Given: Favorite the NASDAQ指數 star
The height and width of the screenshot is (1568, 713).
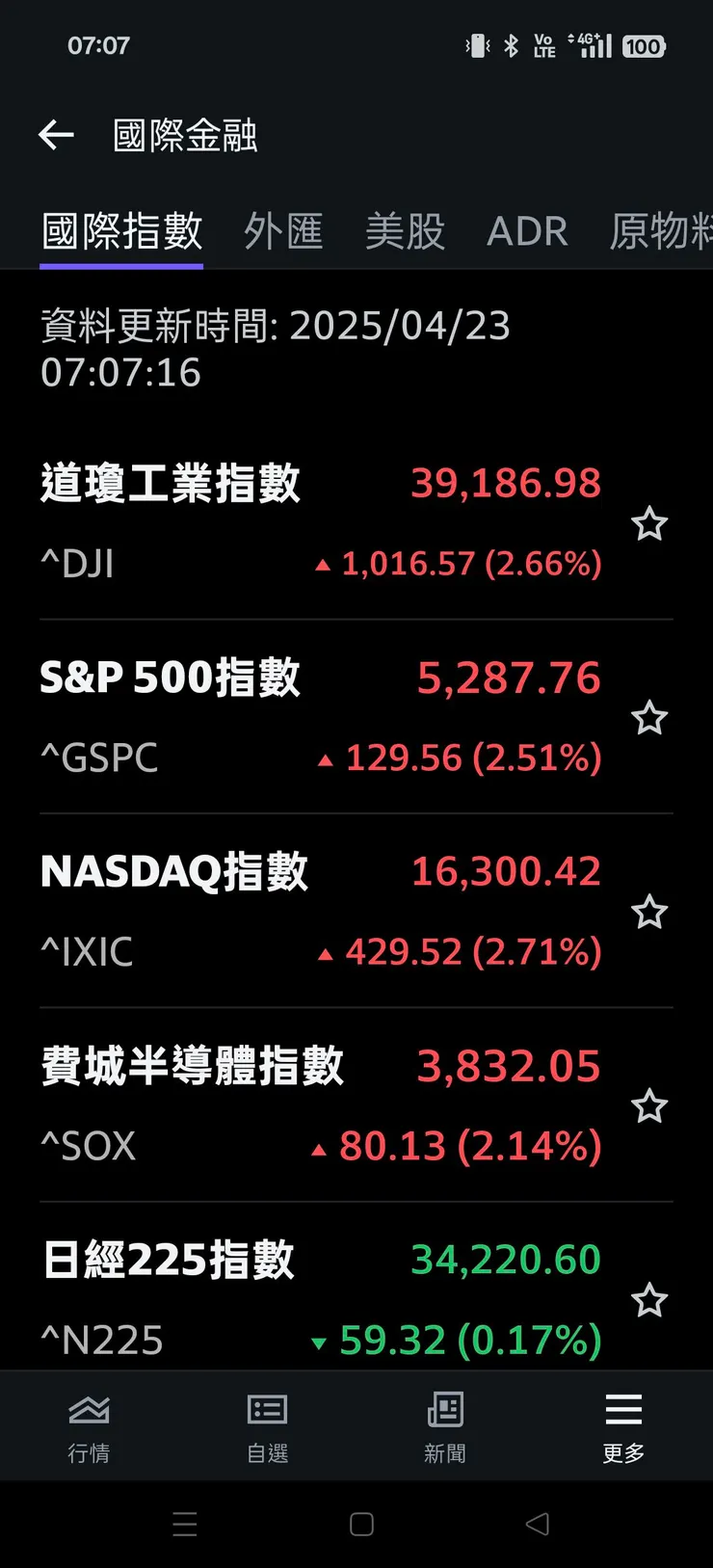Looking at the screenshot, I should point(649,912).
